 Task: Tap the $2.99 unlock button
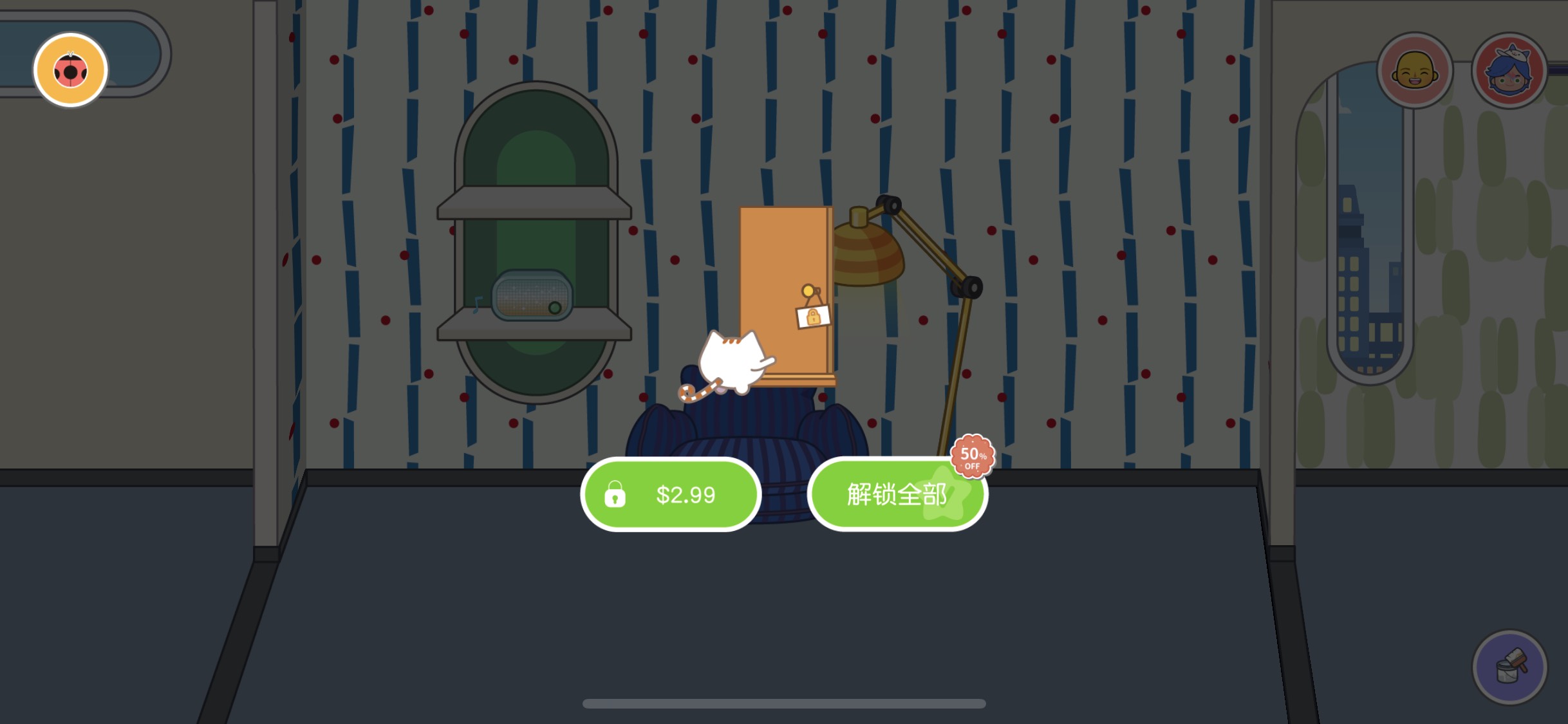(671, 494)
